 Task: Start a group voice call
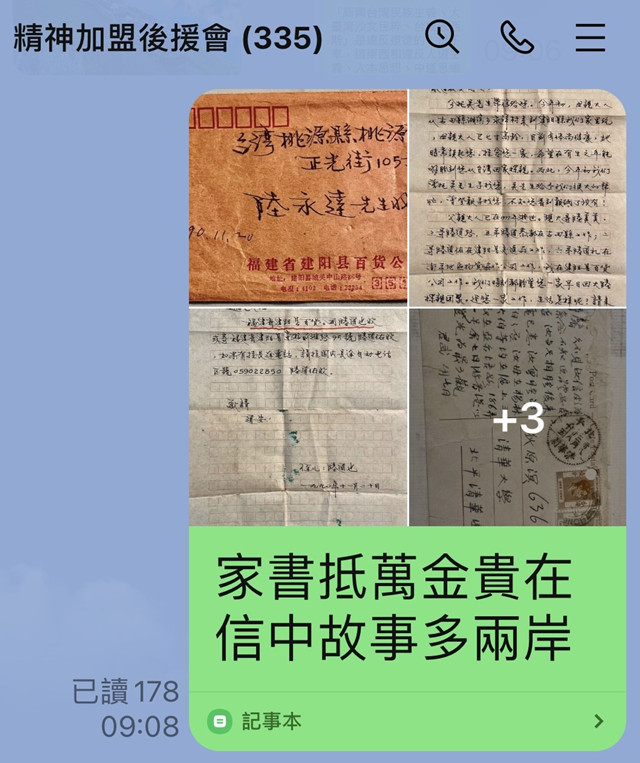(x=516, y=37)
